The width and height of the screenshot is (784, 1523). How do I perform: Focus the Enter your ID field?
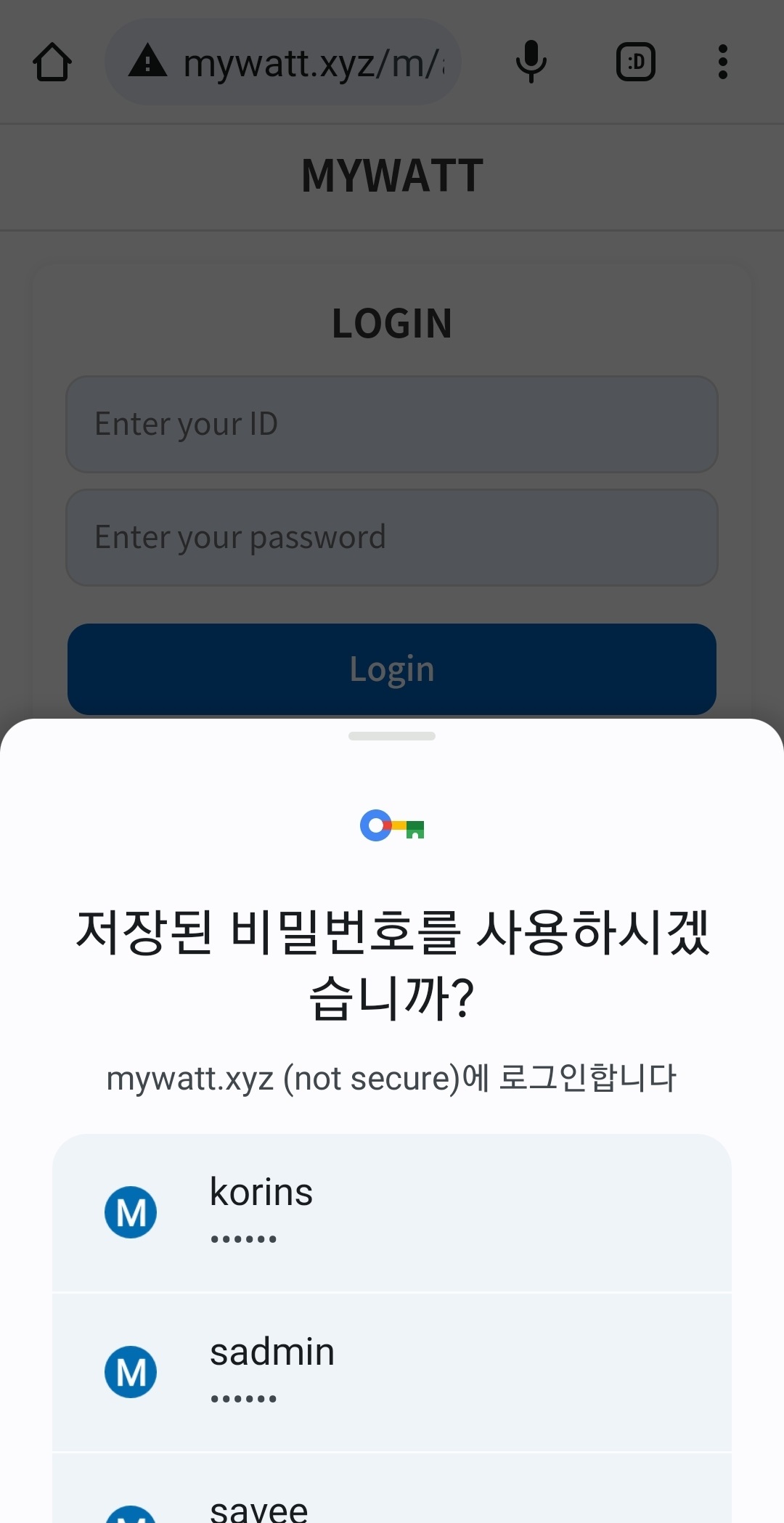pyautogui.click(x=392, y=425)
